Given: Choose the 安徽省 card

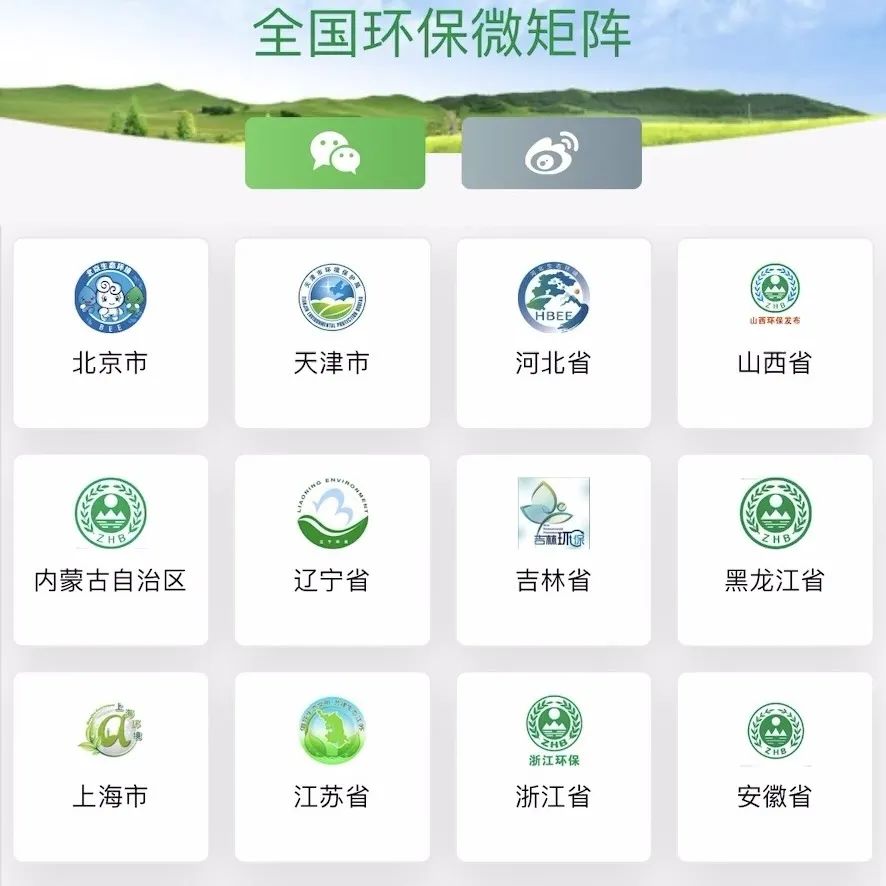Looking at the screenshot, I should tap(775, 766).
